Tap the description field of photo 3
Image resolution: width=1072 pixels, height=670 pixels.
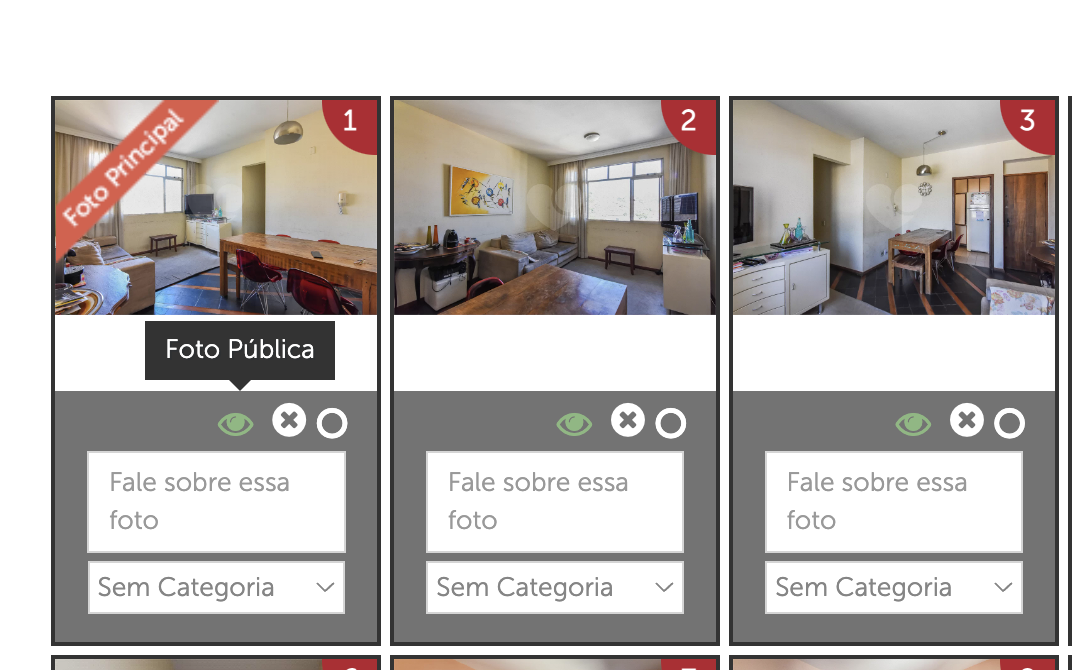(894, 501)
